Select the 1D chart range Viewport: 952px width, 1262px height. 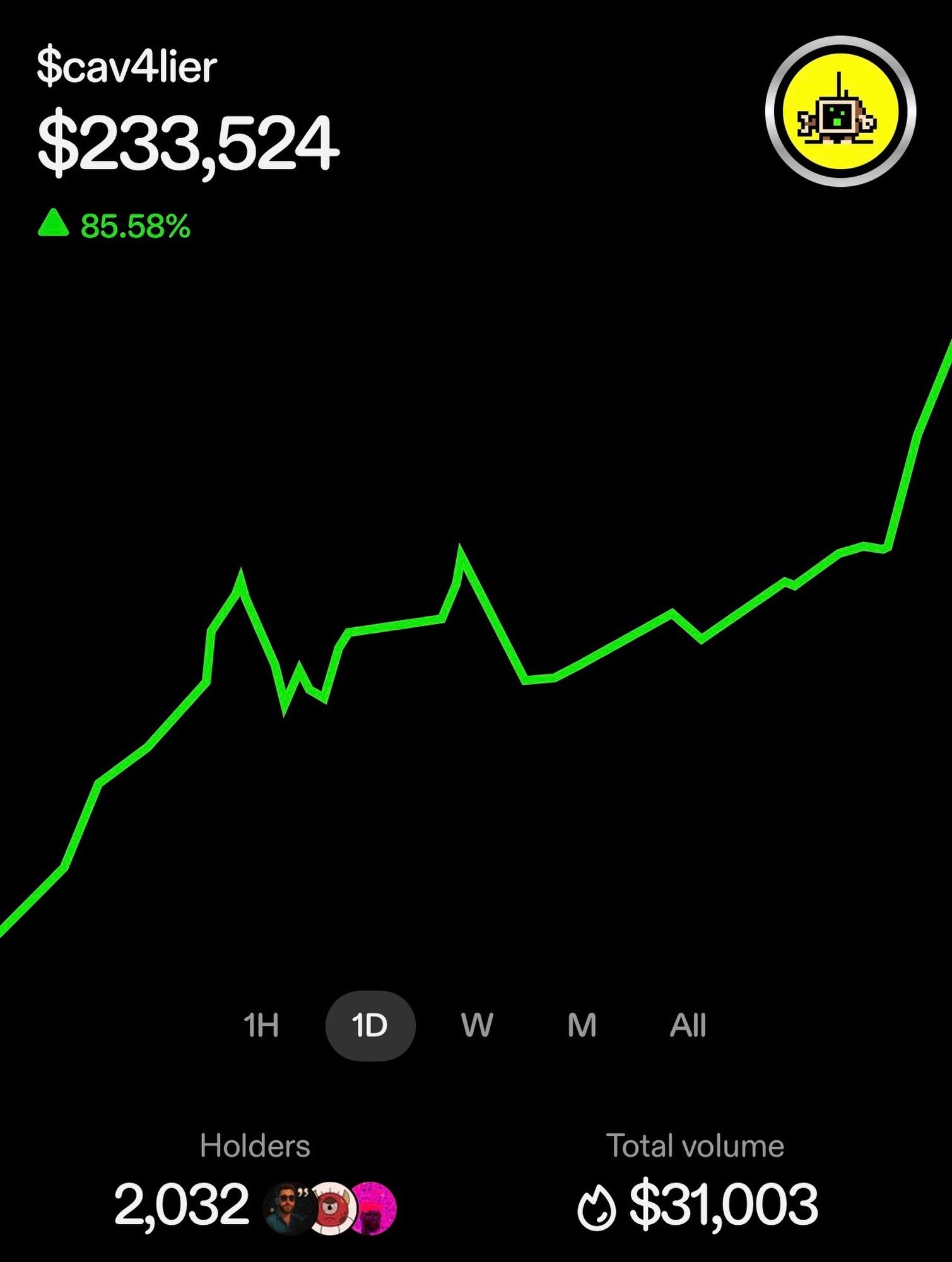click(x=370, y=1025)
